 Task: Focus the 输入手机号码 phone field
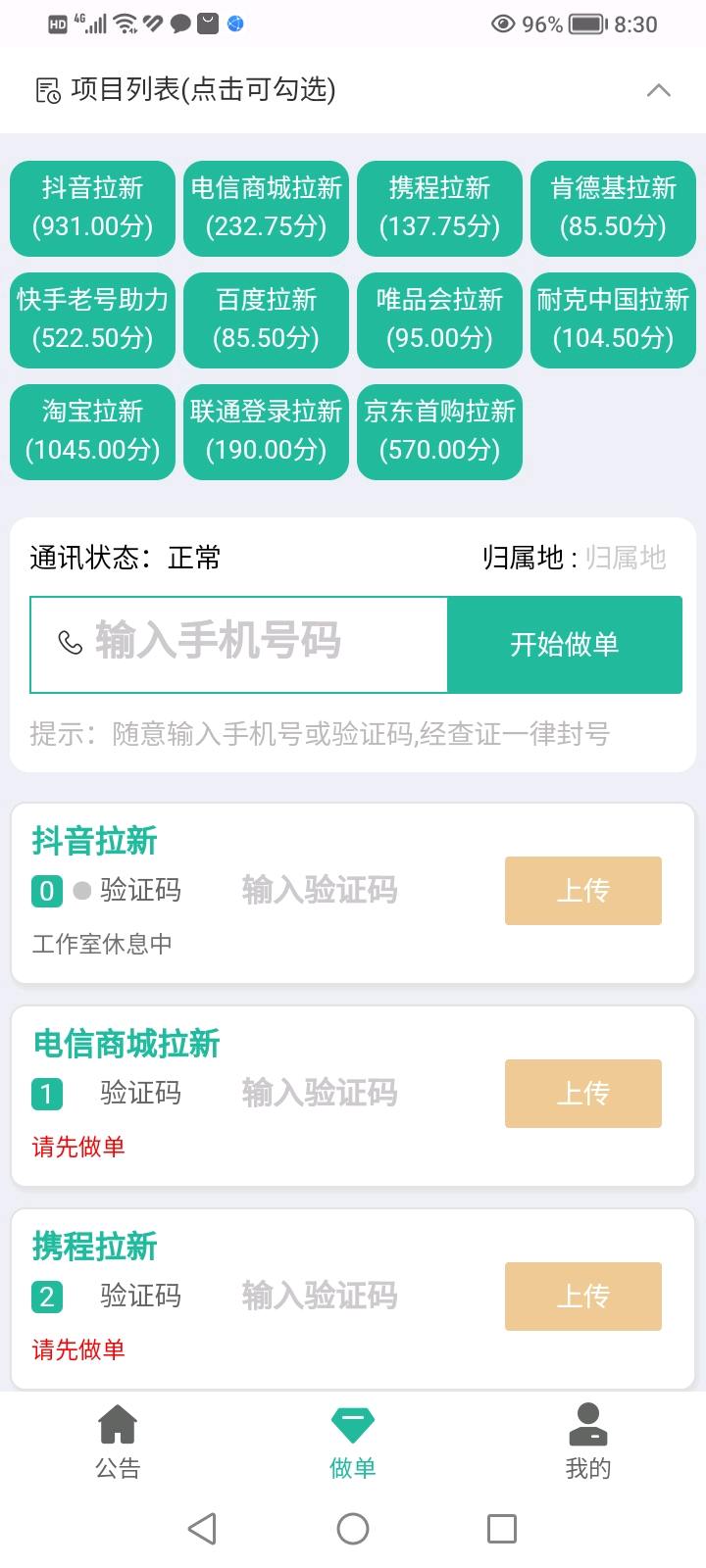pos(238,644)
